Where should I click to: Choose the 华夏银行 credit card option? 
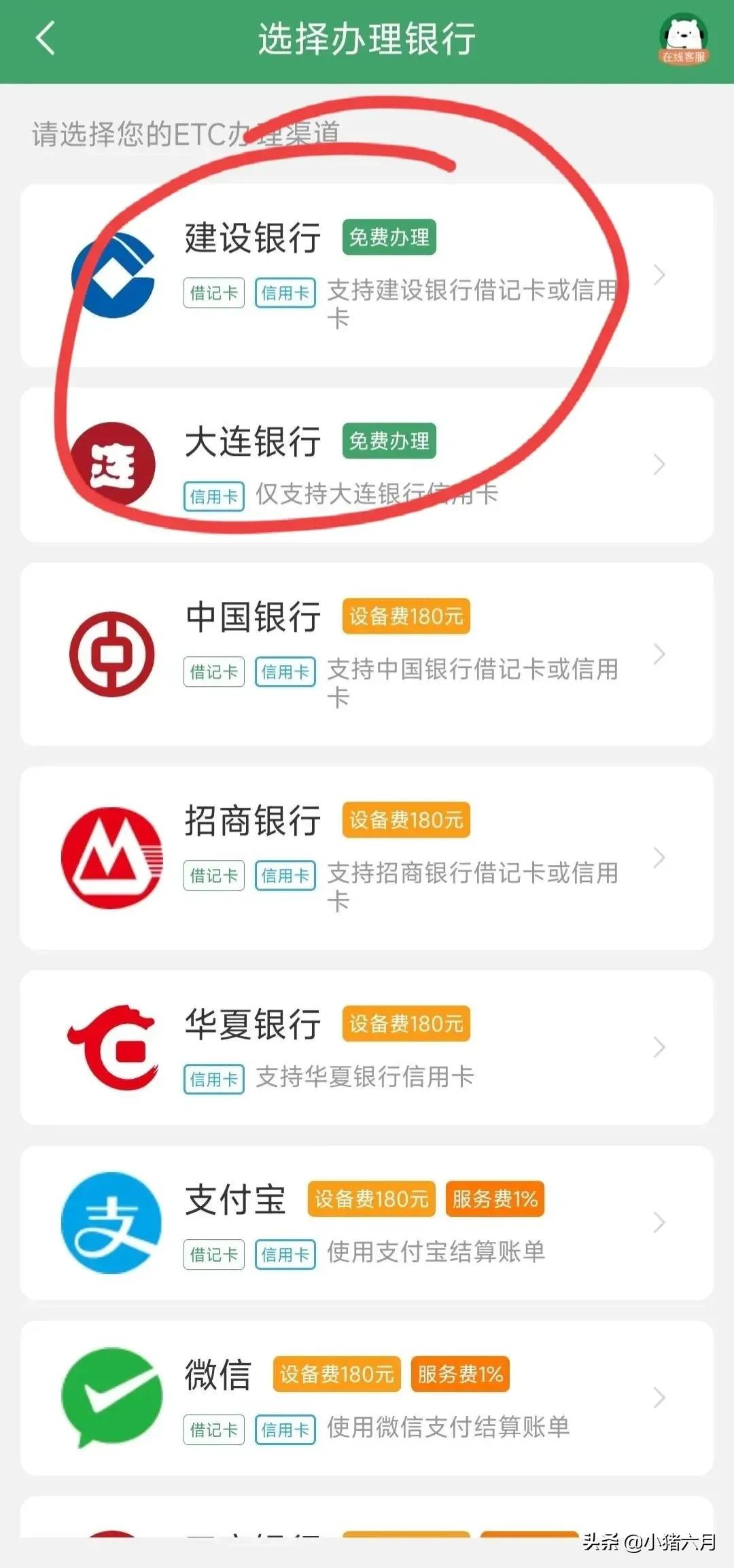tap(367, 1048)
